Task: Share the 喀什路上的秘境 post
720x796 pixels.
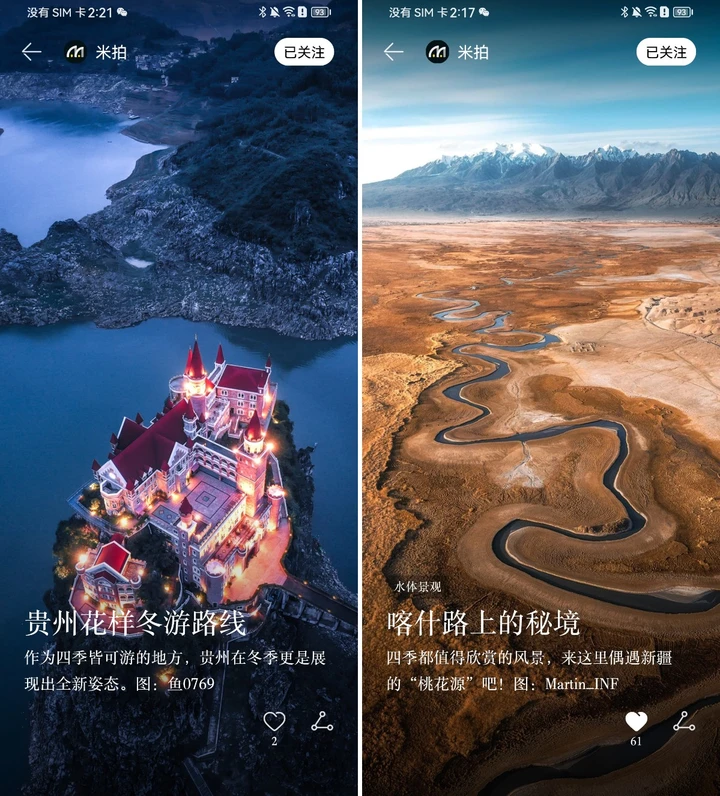Action: coord(684,721)
